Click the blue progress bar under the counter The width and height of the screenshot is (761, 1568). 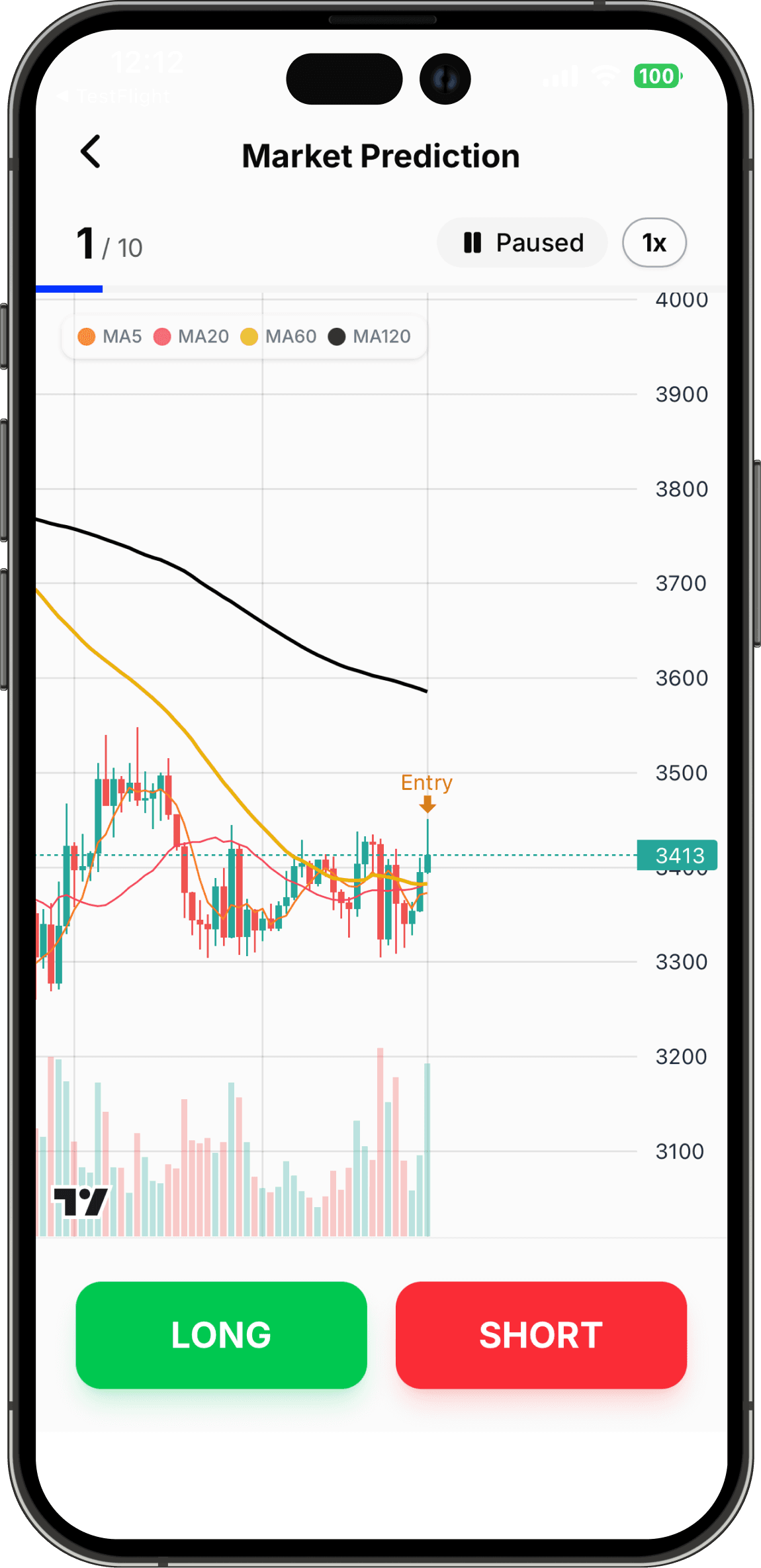(69, 289)
